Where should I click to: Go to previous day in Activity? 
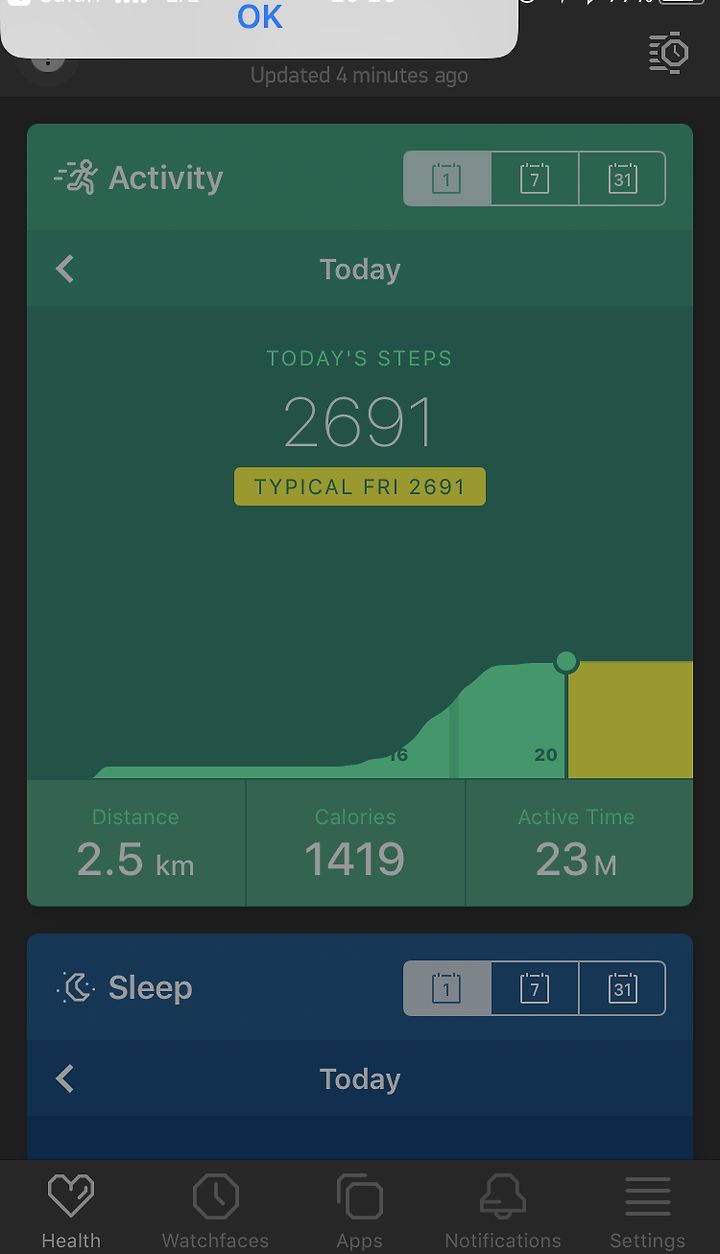pyautogui.click(x=65, y=269)
